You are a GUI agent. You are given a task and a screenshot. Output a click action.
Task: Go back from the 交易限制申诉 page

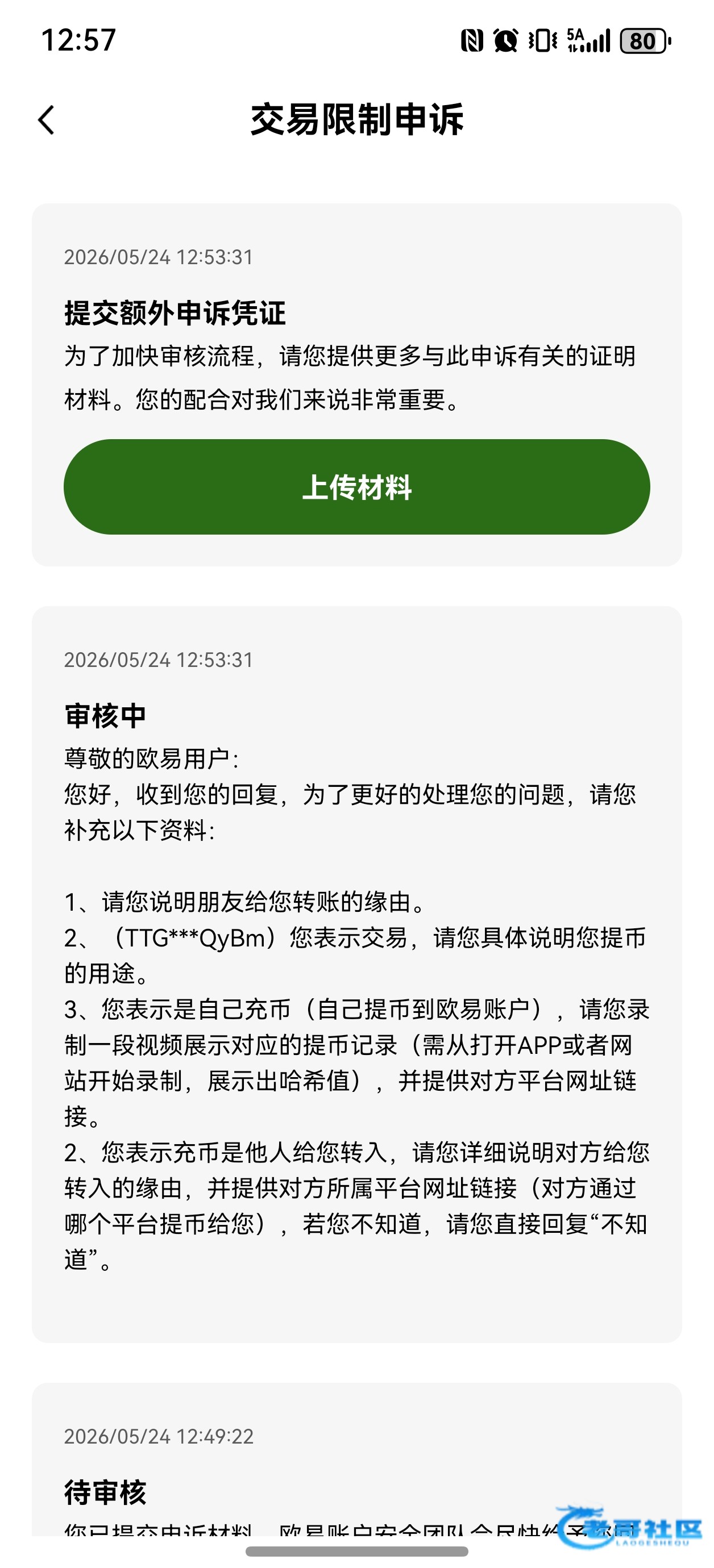pyautogui.click(x=46, y=120)
